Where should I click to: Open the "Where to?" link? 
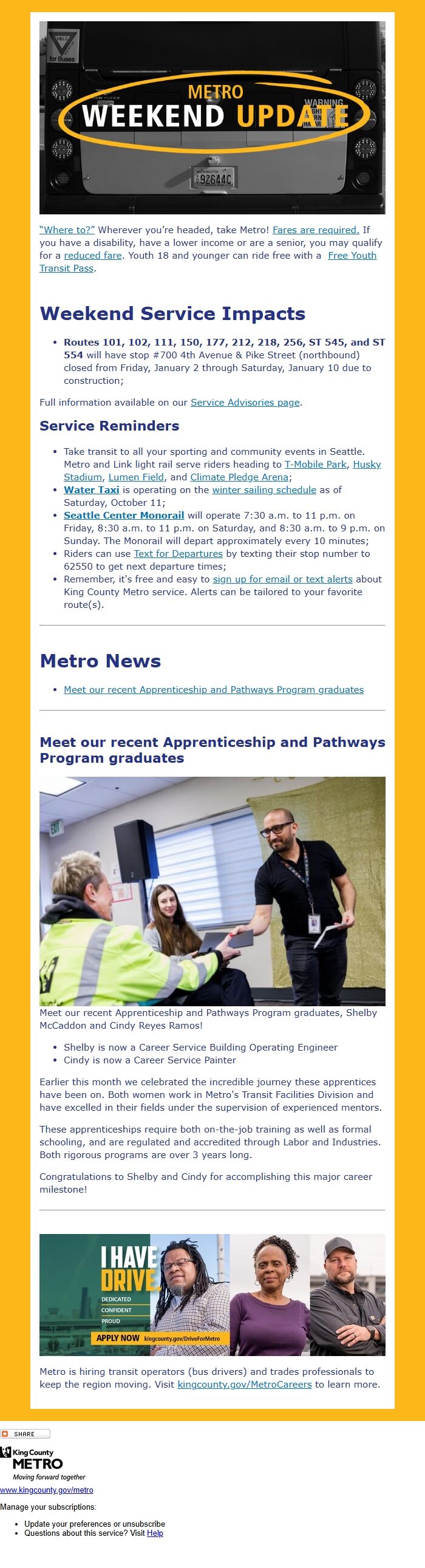click(x=67, y=230)
